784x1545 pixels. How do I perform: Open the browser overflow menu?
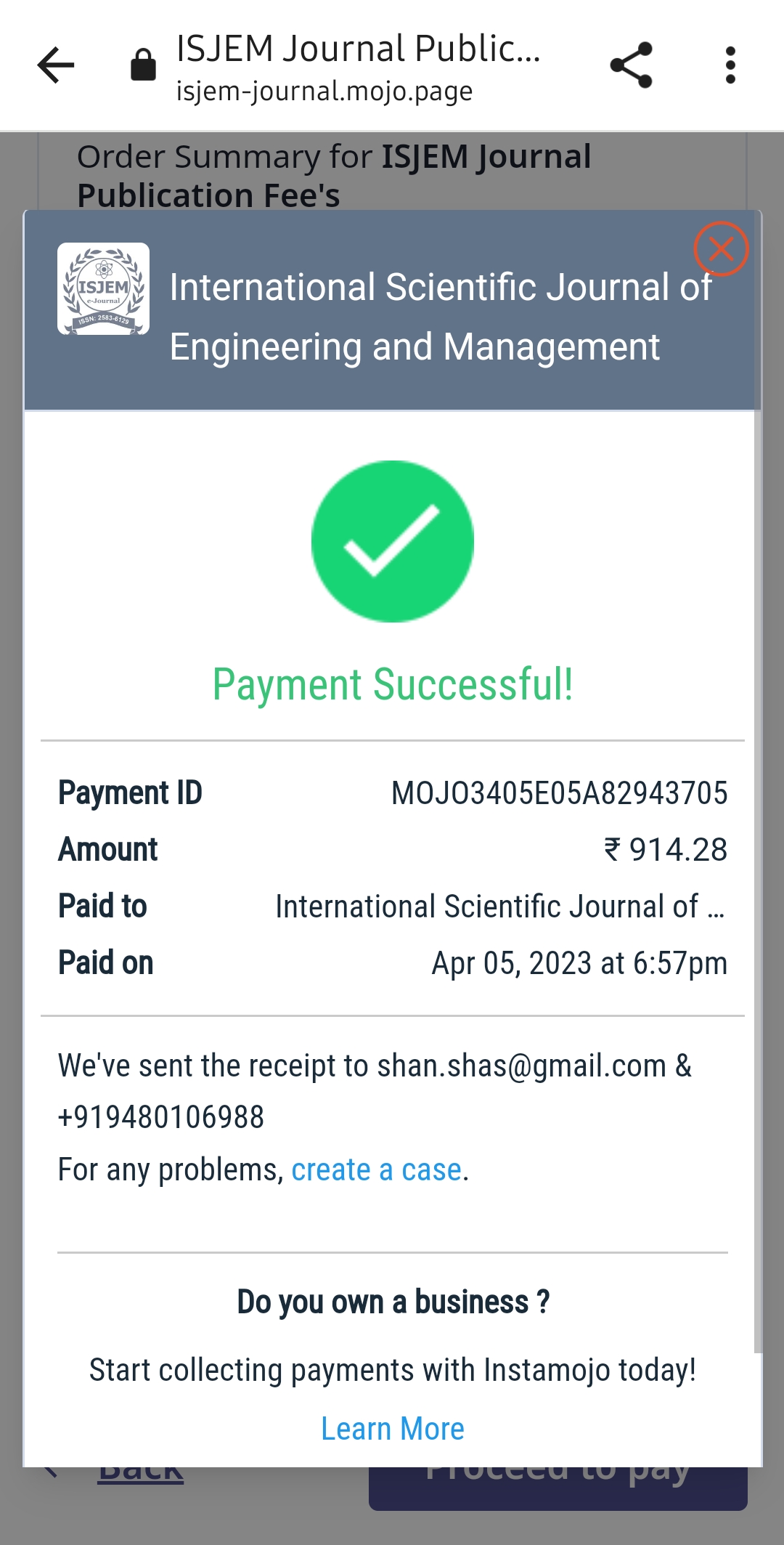click(730, 65)
